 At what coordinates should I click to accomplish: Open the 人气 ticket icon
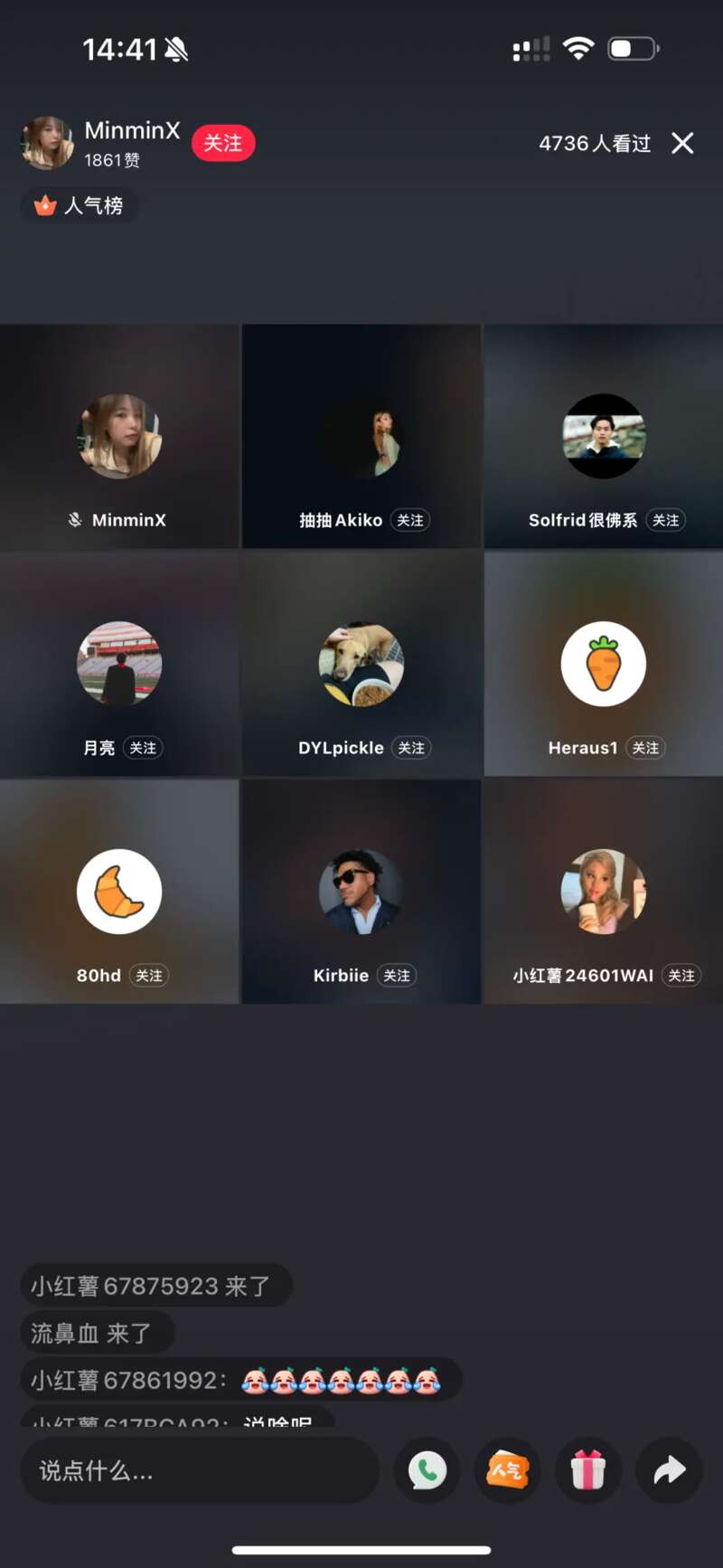(x=507, y=1470)
